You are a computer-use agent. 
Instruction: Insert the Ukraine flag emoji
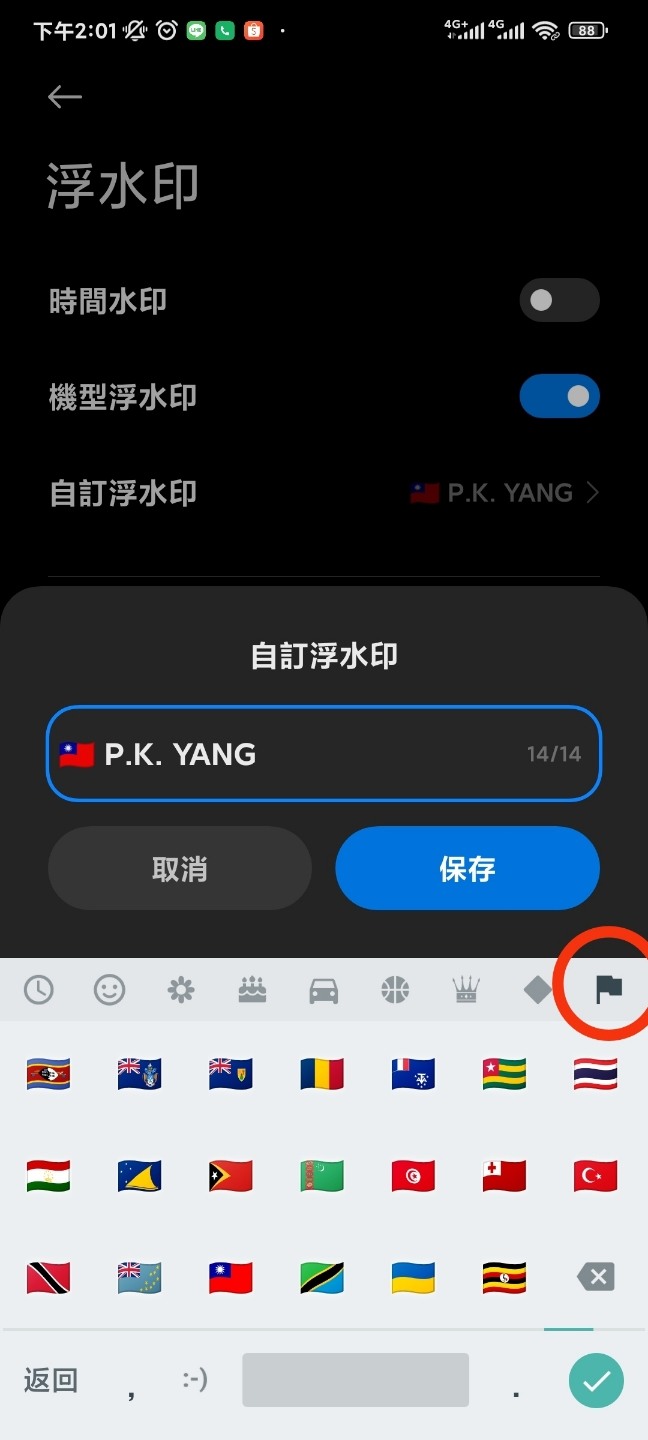coord(413,1277)
